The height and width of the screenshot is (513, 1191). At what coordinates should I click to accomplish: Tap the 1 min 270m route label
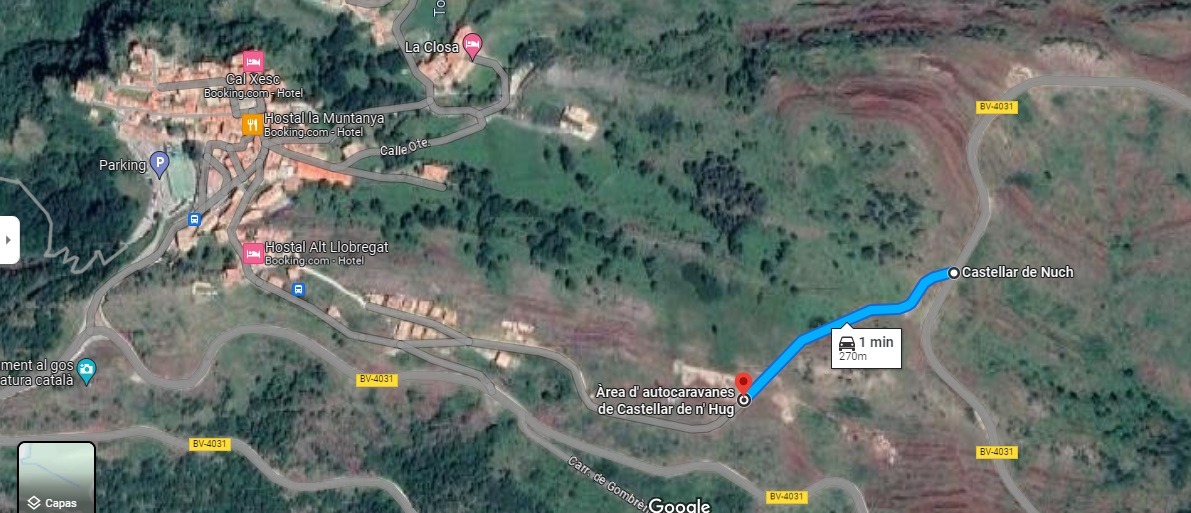(x=866, y=347)
